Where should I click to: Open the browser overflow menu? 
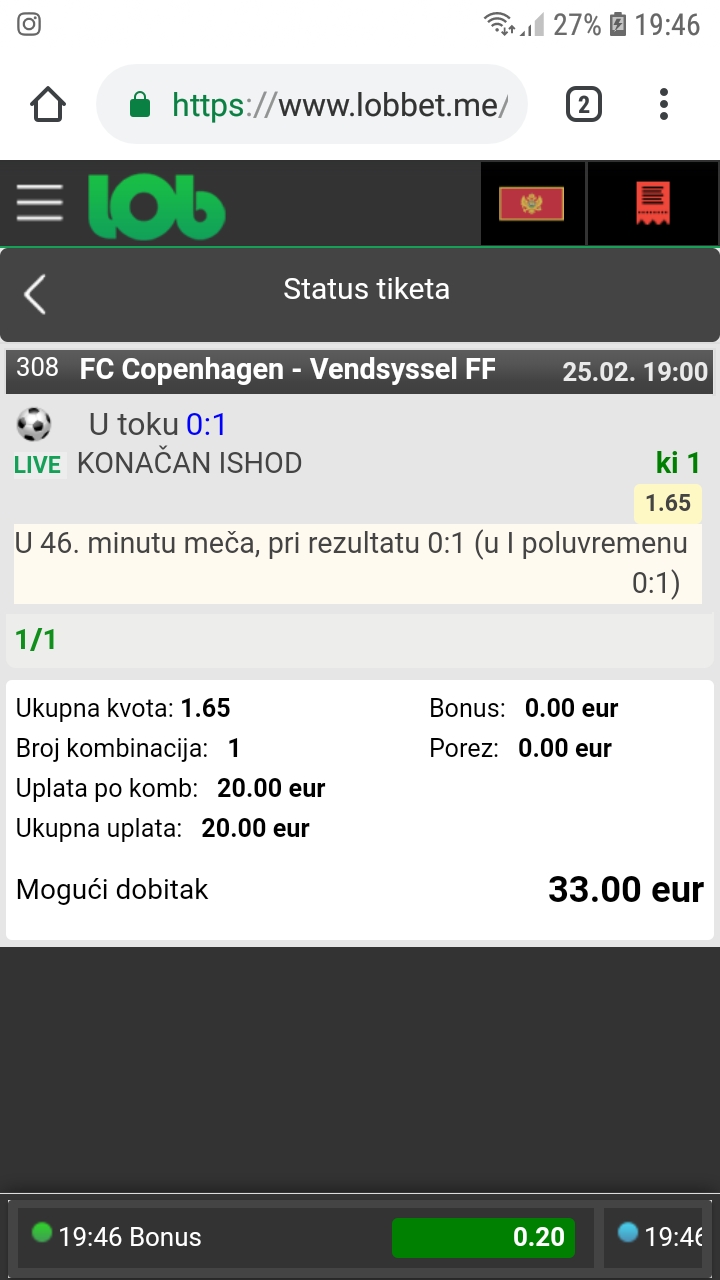coord(664,104)
